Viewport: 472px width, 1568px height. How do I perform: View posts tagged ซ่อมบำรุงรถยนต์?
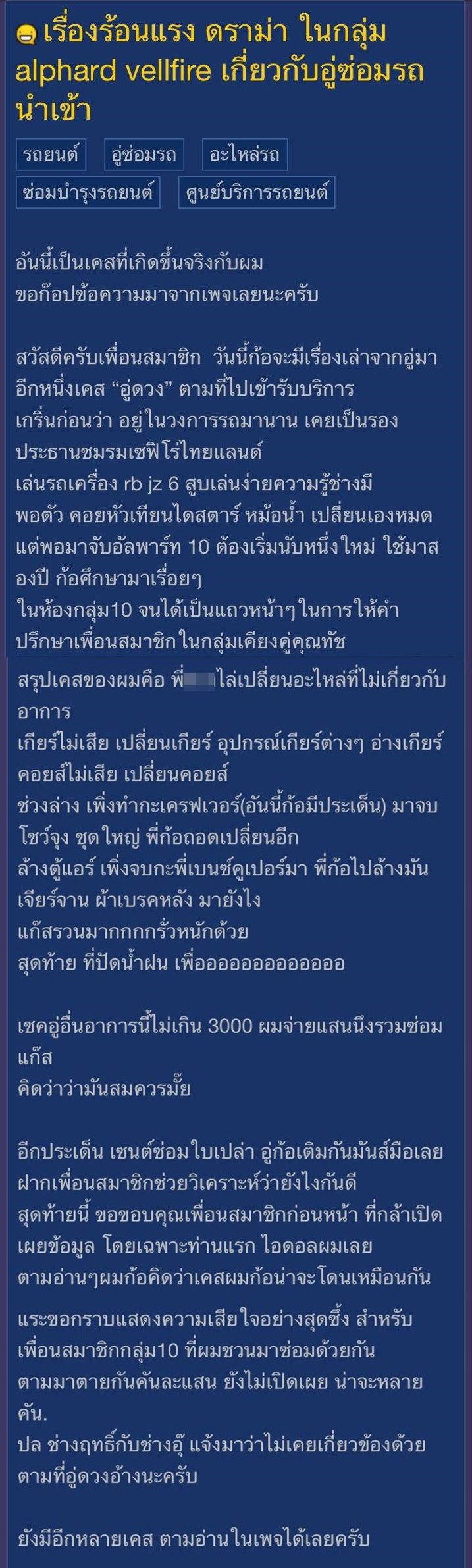click(88, 193)
